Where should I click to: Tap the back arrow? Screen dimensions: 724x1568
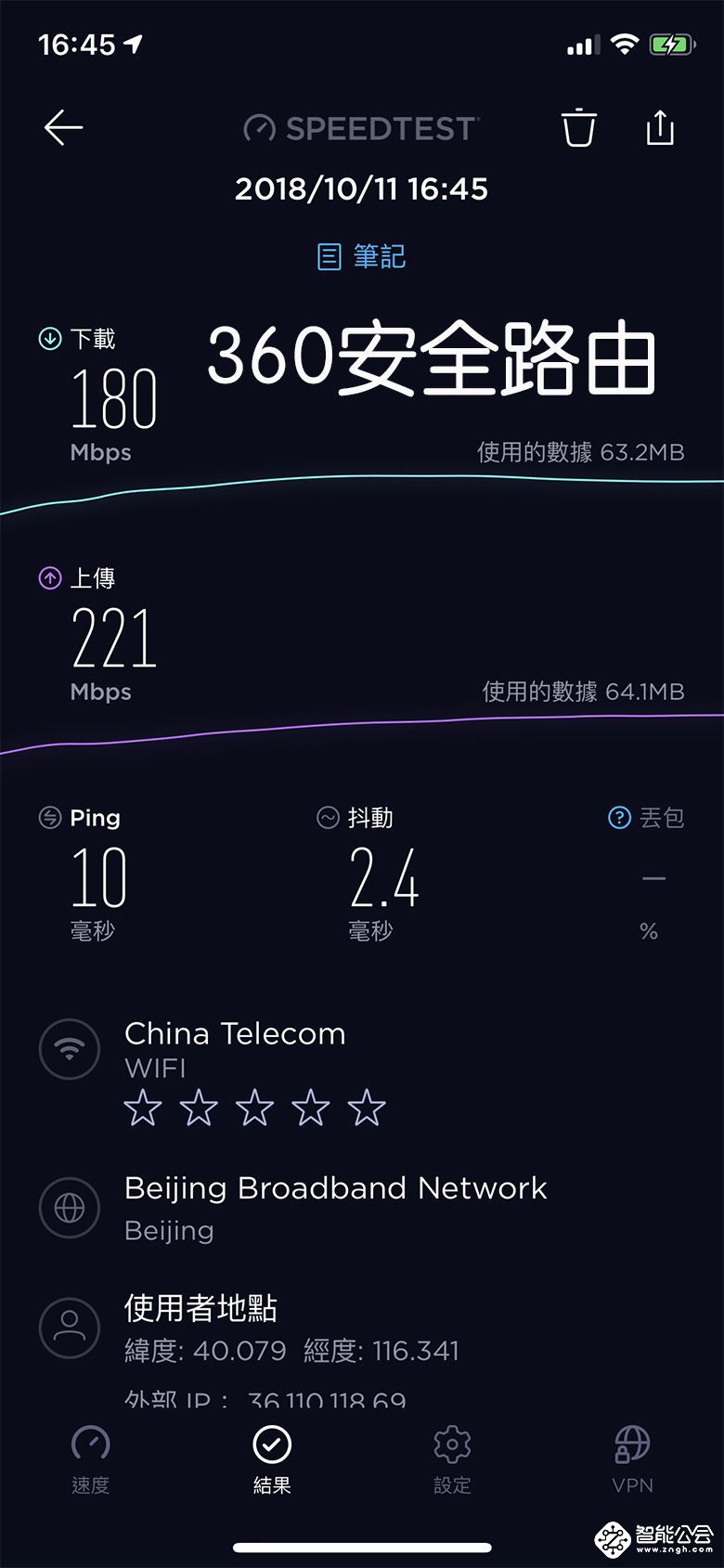[63, 128]
